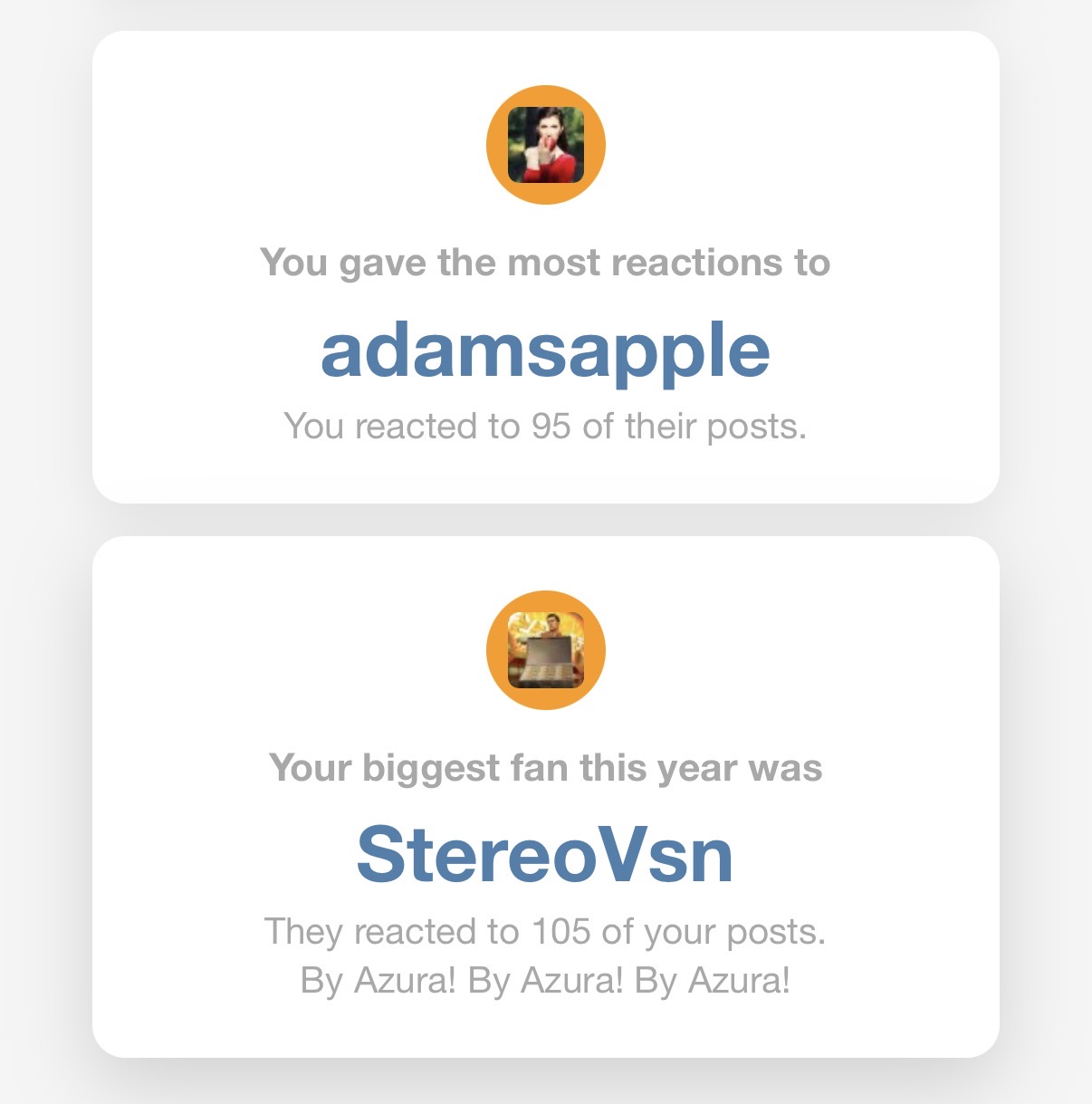Tap StereoVsn's avatar picture
The height and width of the screenshot is (1104, 1092).
545,650
